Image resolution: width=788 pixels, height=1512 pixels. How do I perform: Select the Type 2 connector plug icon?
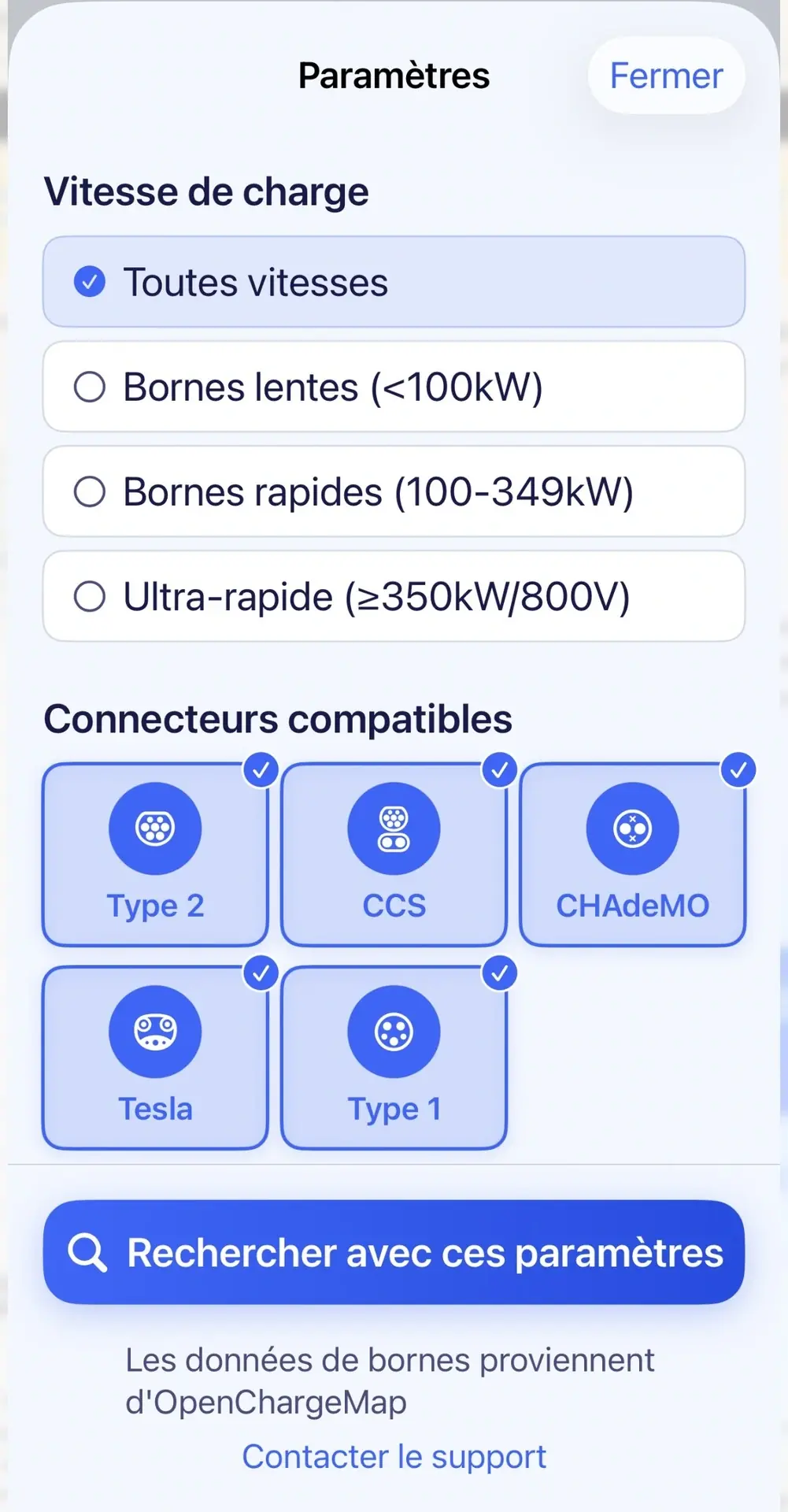pos(155,828)
